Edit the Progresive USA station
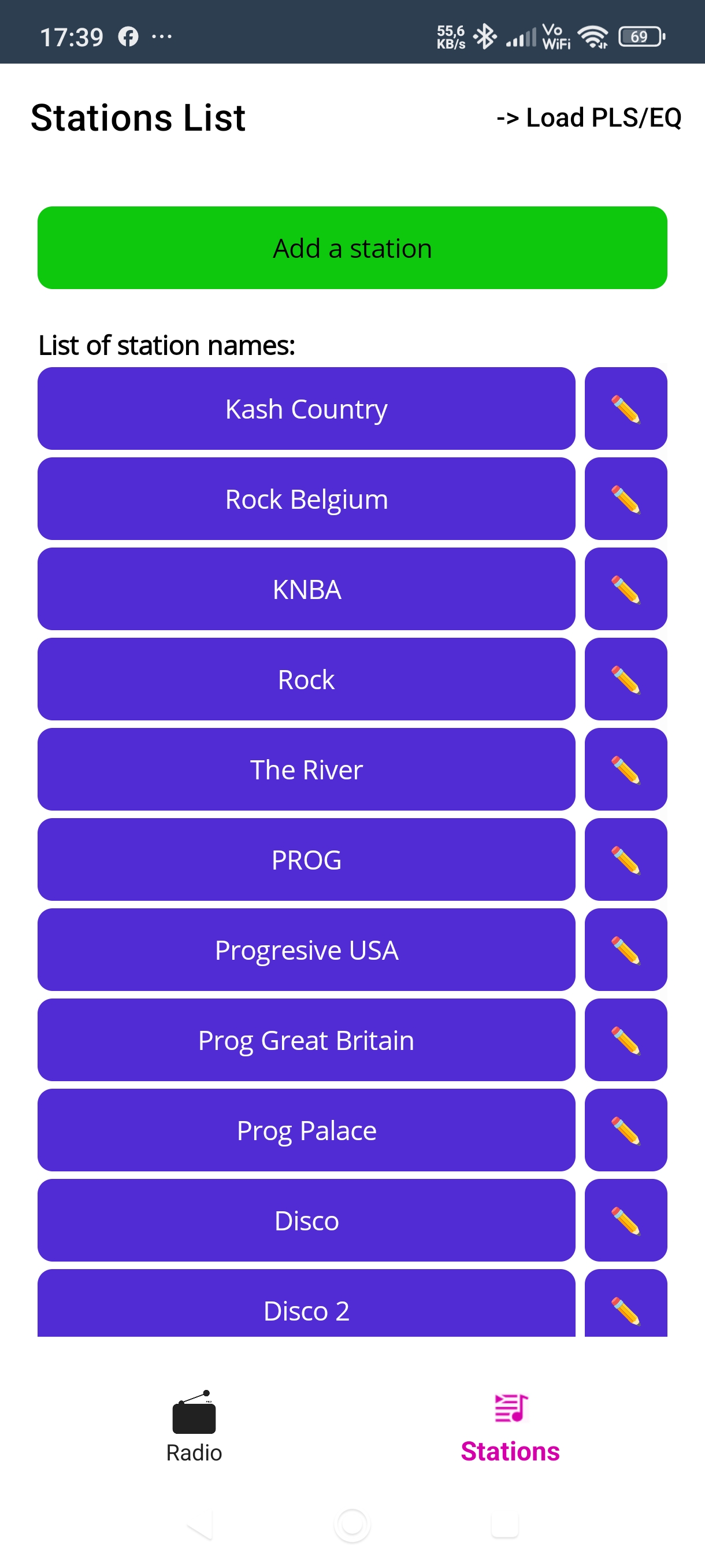 (x=625, y=949)
